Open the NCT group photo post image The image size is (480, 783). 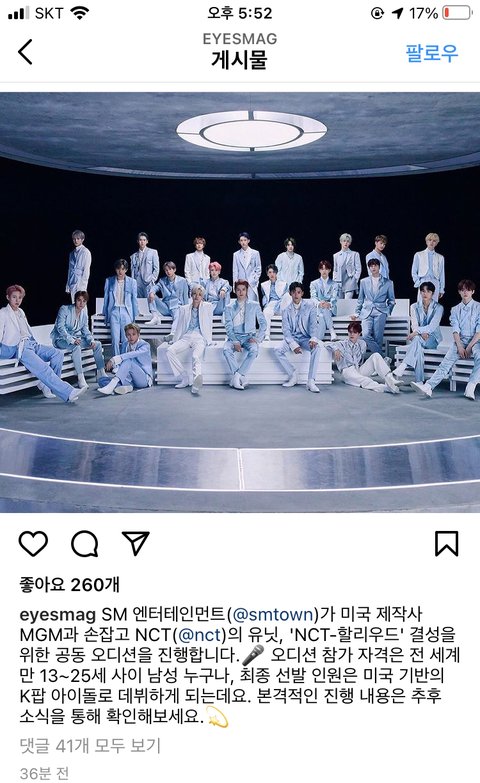[240, 302]
